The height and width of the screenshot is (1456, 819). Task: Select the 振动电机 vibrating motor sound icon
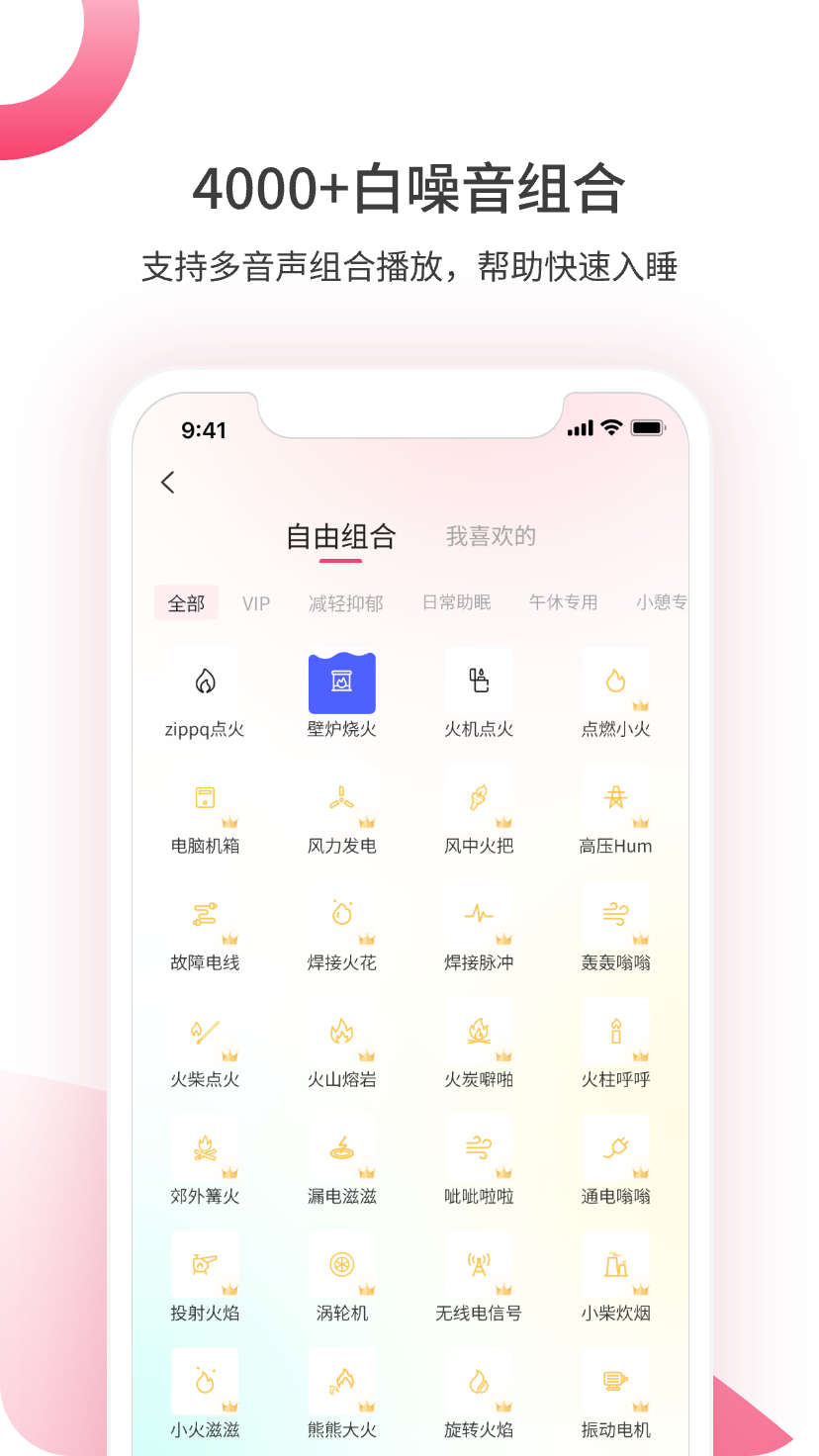pyautogui.click(x=615, y=1381)
